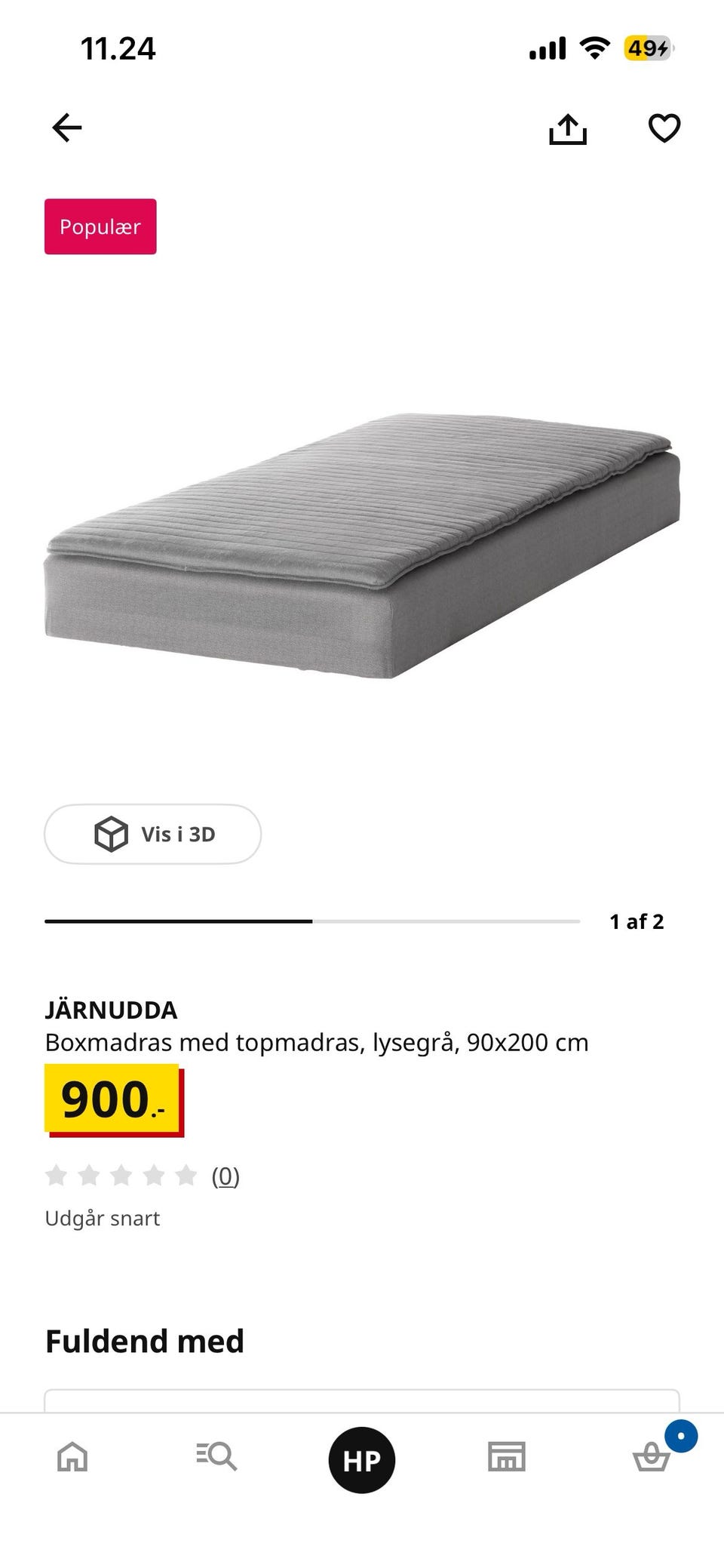724x1568 pixels.
Task: Switch to the store tab
Action: [507, 1456]
